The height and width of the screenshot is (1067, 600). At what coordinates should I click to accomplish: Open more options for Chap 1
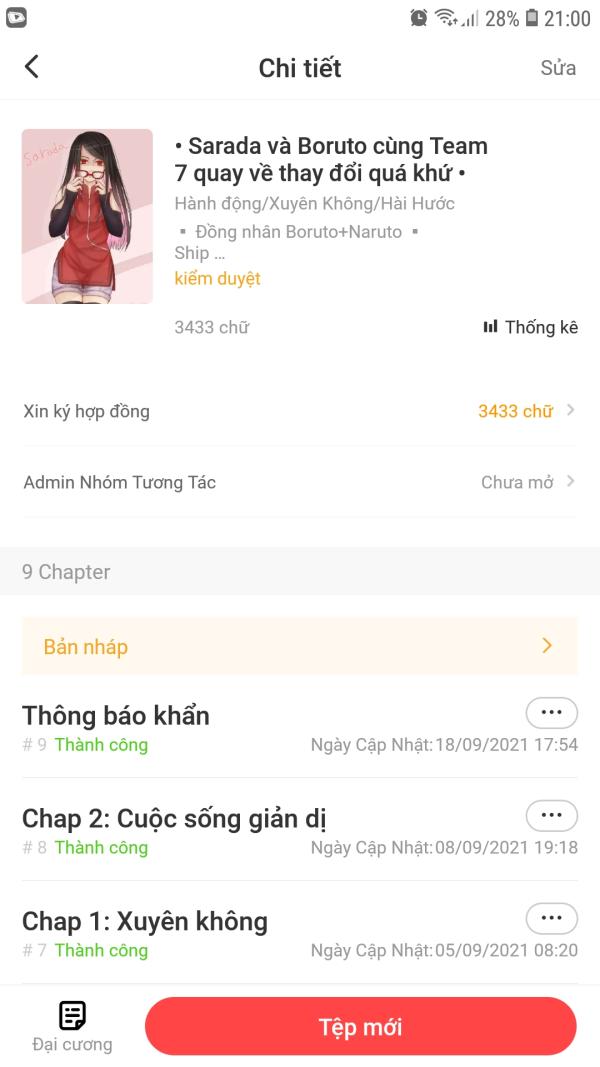coord(551,918)
